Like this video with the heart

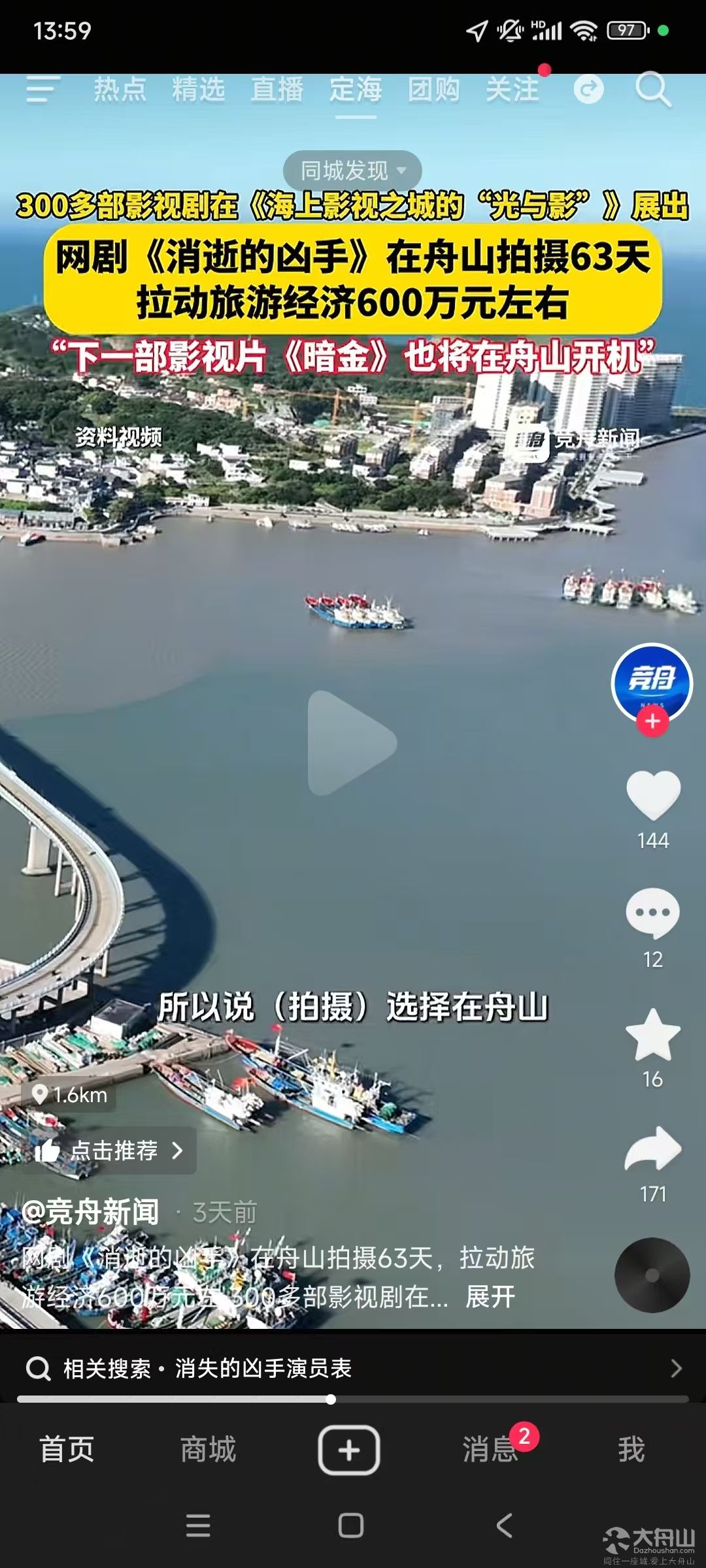tap(653, 794)
